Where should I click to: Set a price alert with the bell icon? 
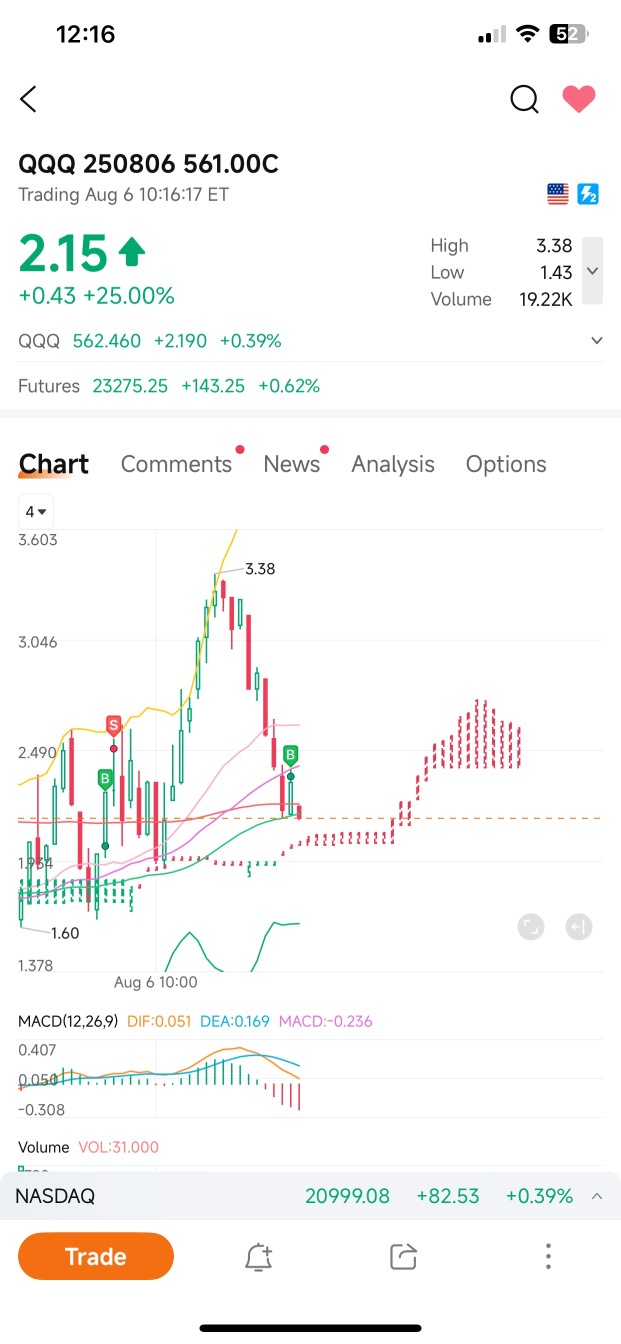(259, 1257)
